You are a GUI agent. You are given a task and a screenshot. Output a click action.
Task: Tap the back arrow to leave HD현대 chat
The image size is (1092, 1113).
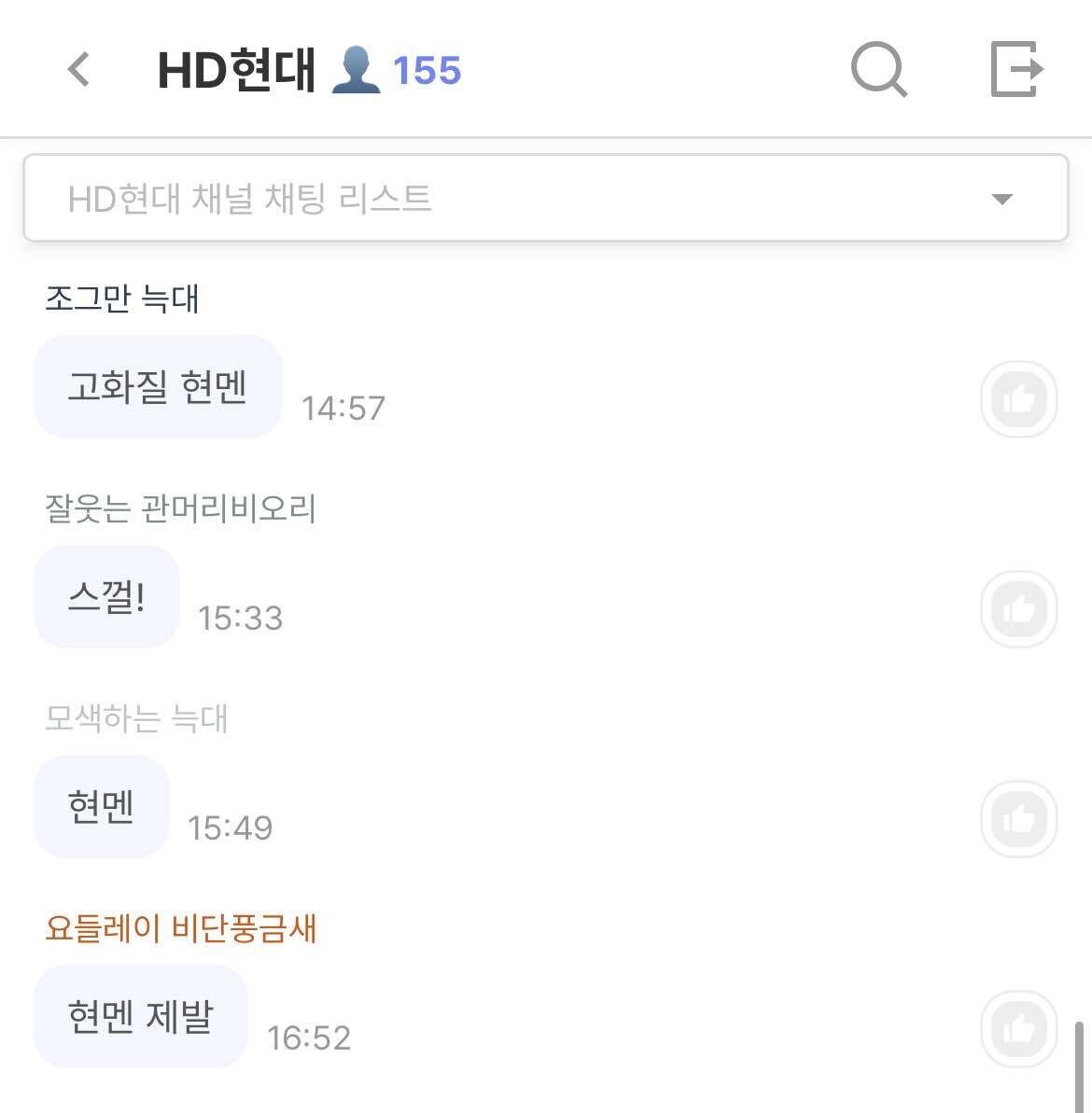(x=78, y=70)
